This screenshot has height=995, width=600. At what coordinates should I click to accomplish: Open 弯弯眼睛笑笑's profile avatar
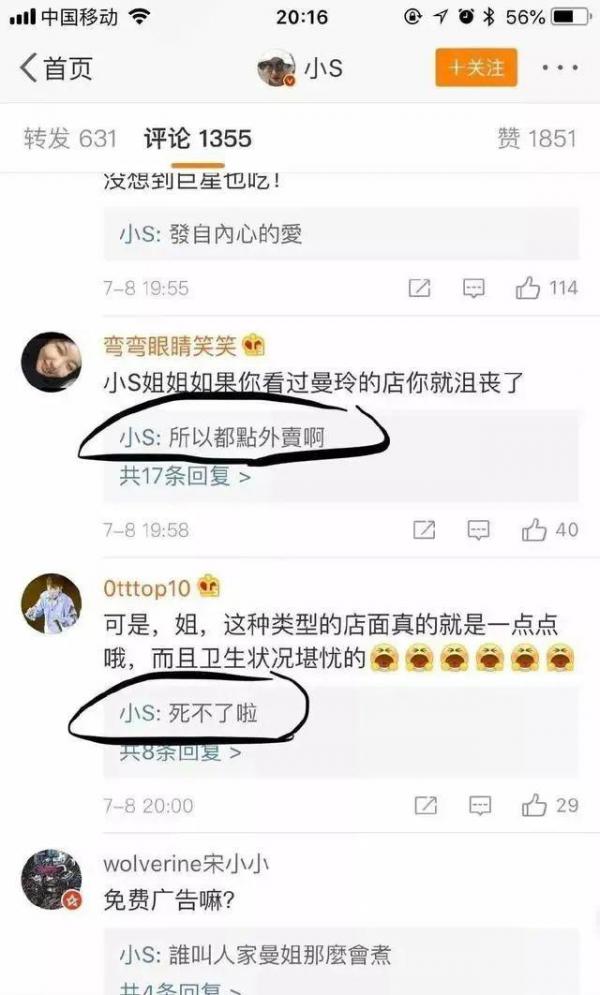click(51, 362)
